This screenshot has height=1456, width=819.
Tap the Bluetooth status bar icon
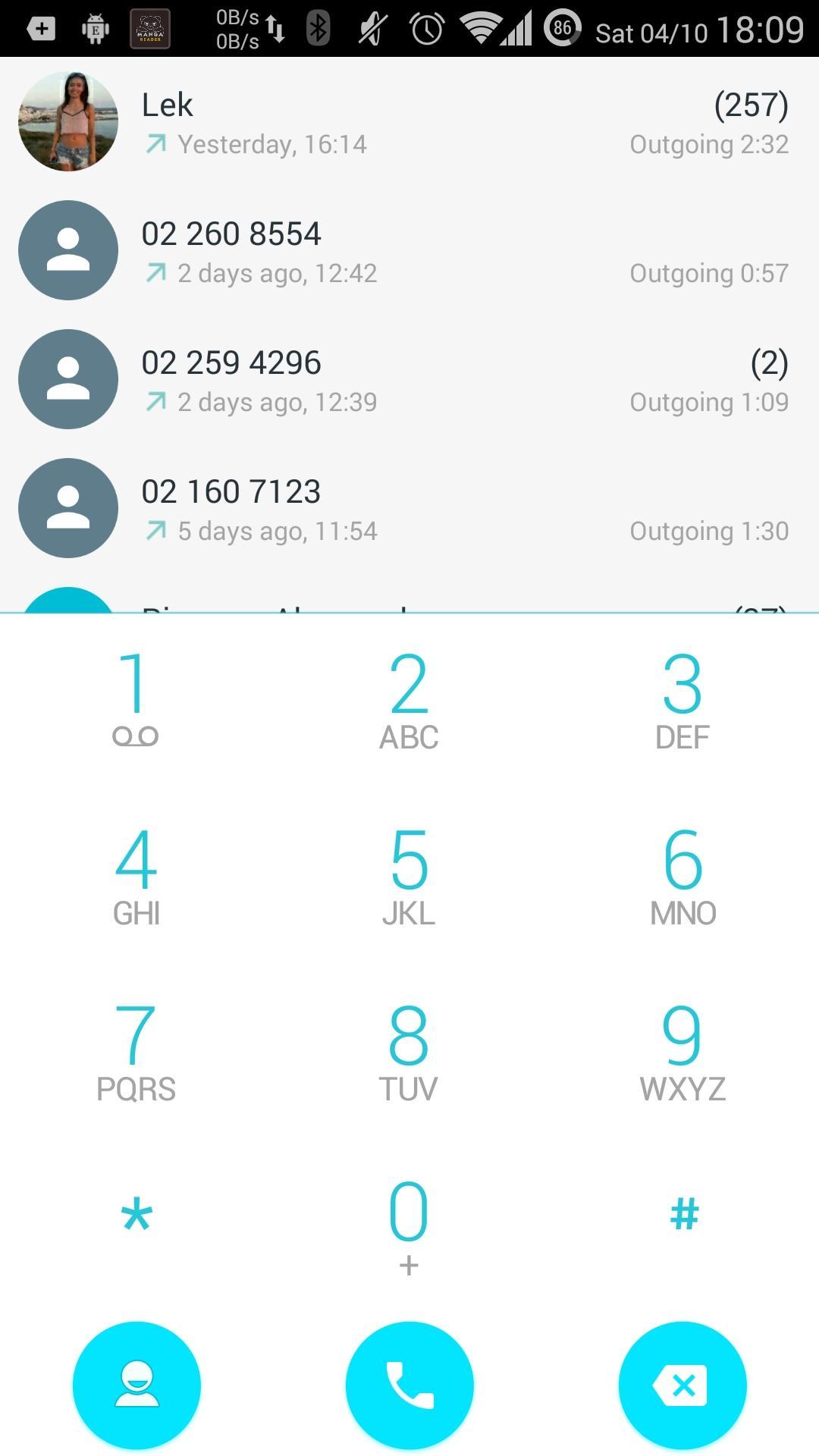[318, 29]
